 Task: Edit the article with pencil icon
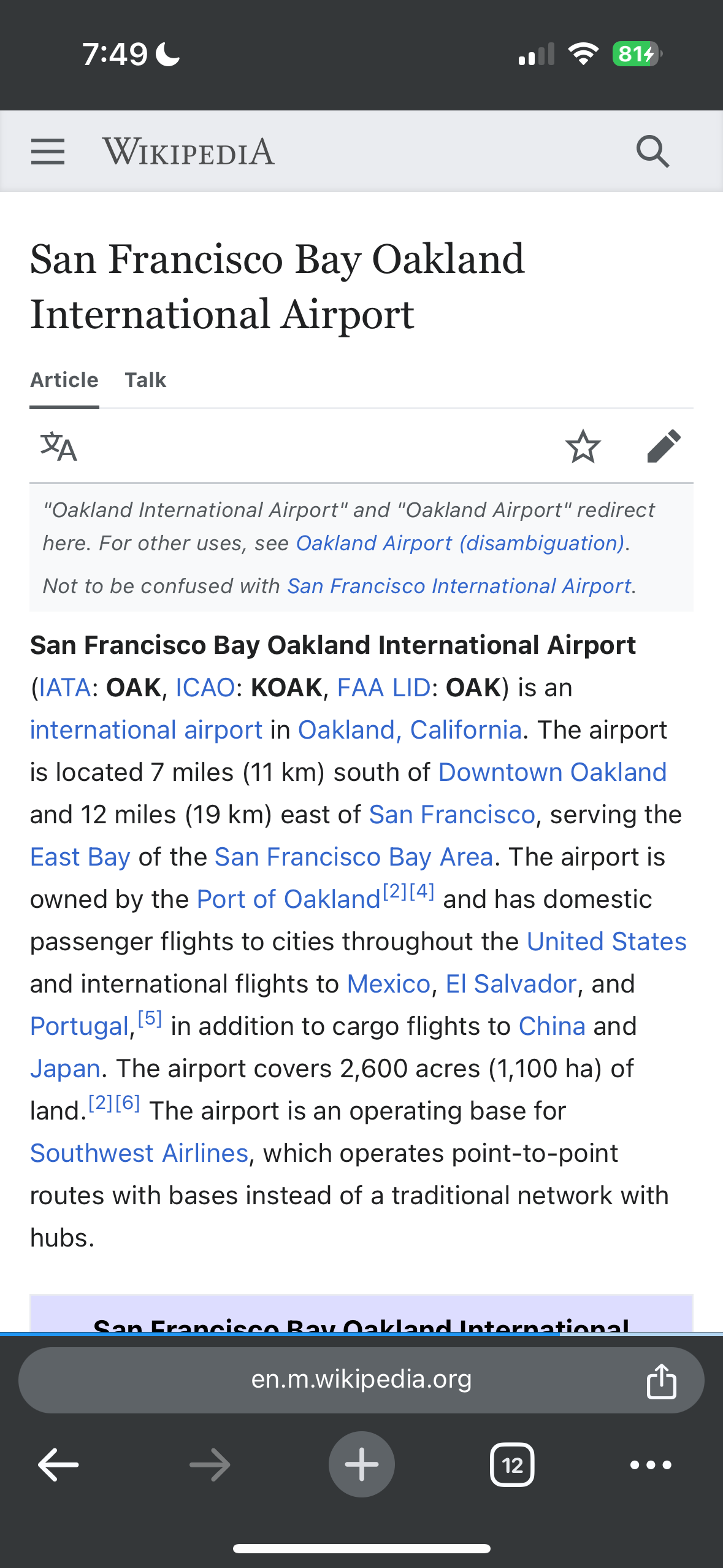click(664, 446)
